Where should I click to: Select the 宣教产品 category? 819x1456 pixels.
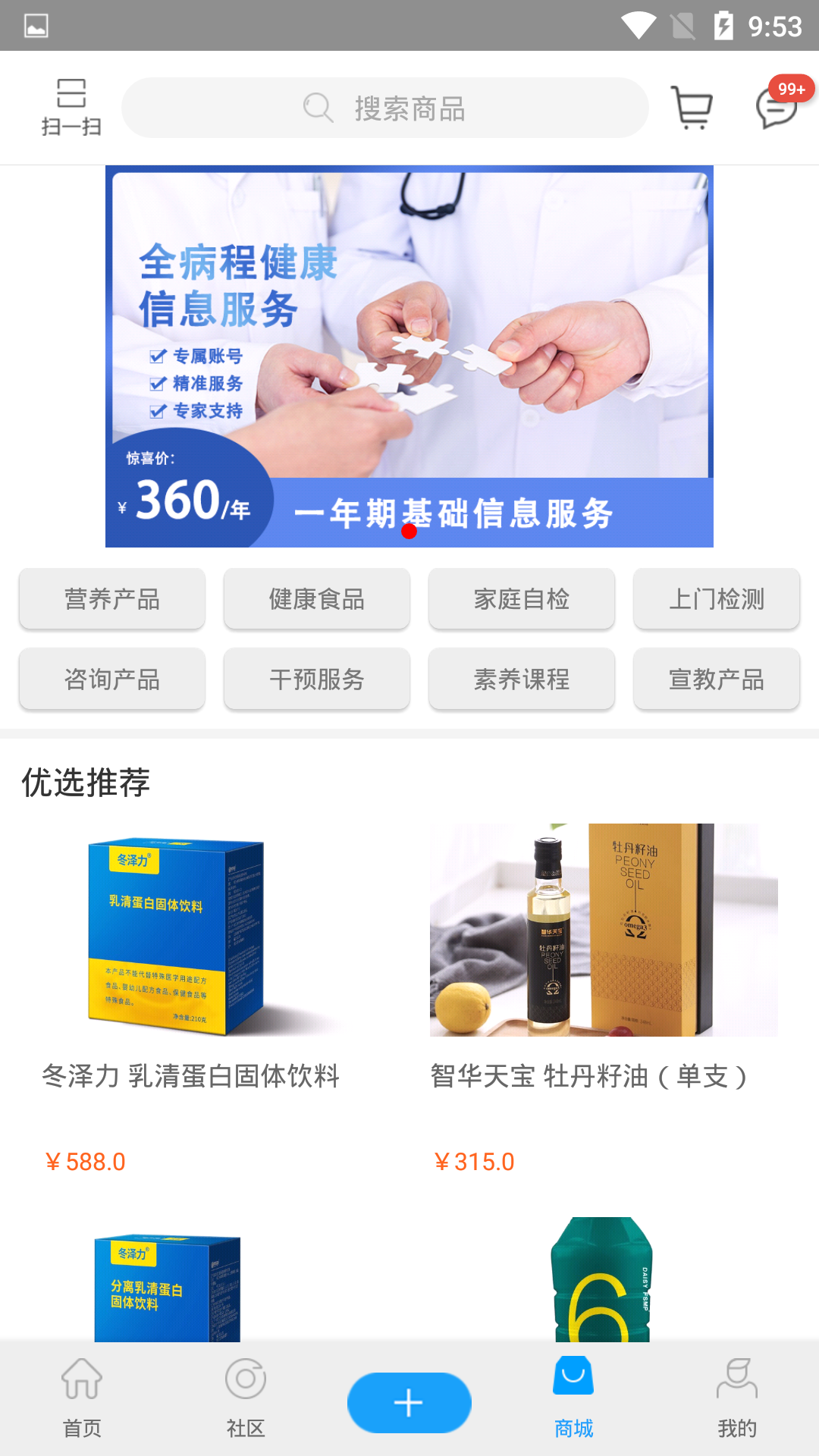click(x=716, y=679)
